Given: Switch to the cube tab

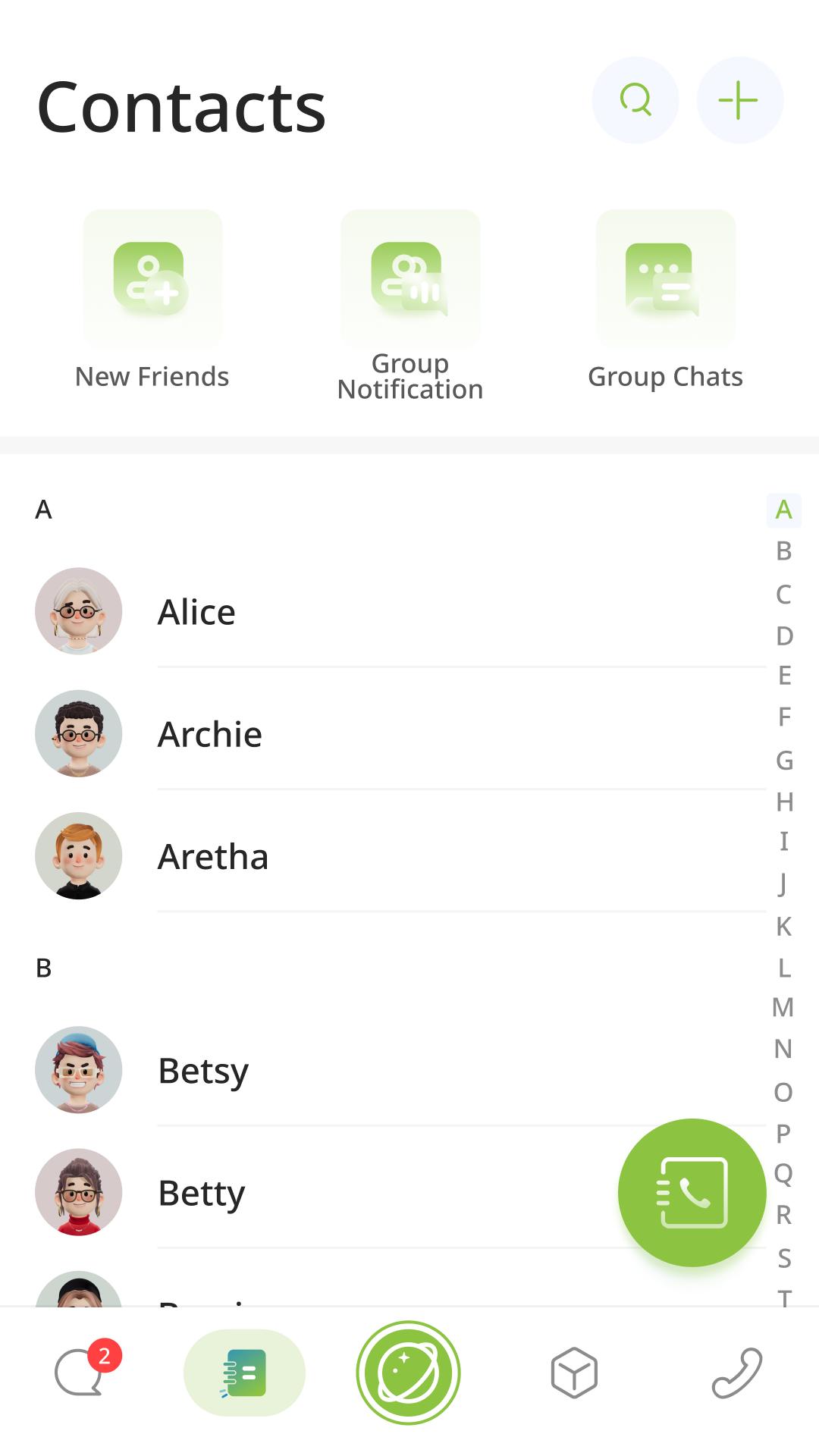Looking at the screenshot, I should click(574, 1373).
